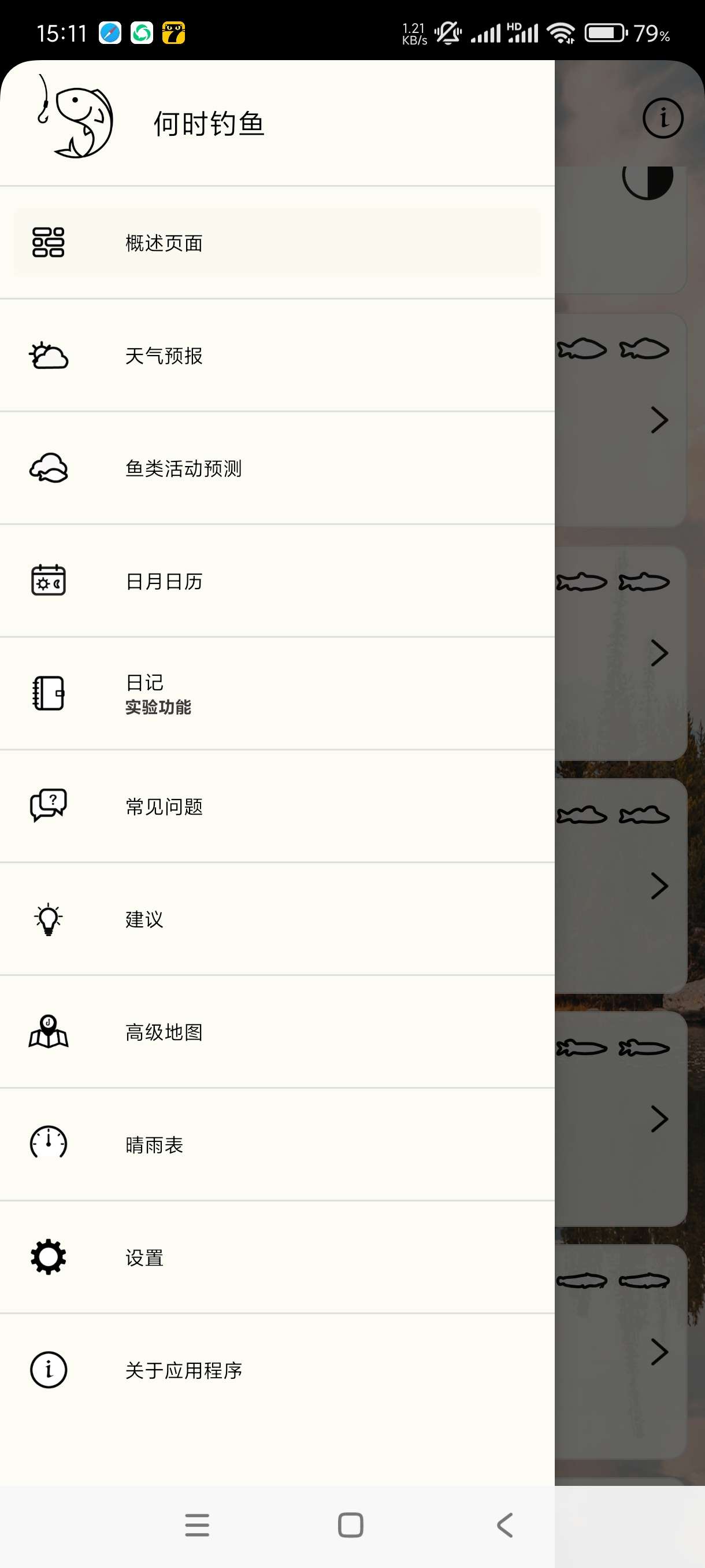This screenshot has height=1568, width=705.
Task: Show 关于应用程序 about the app
Action: [277, 1370]
